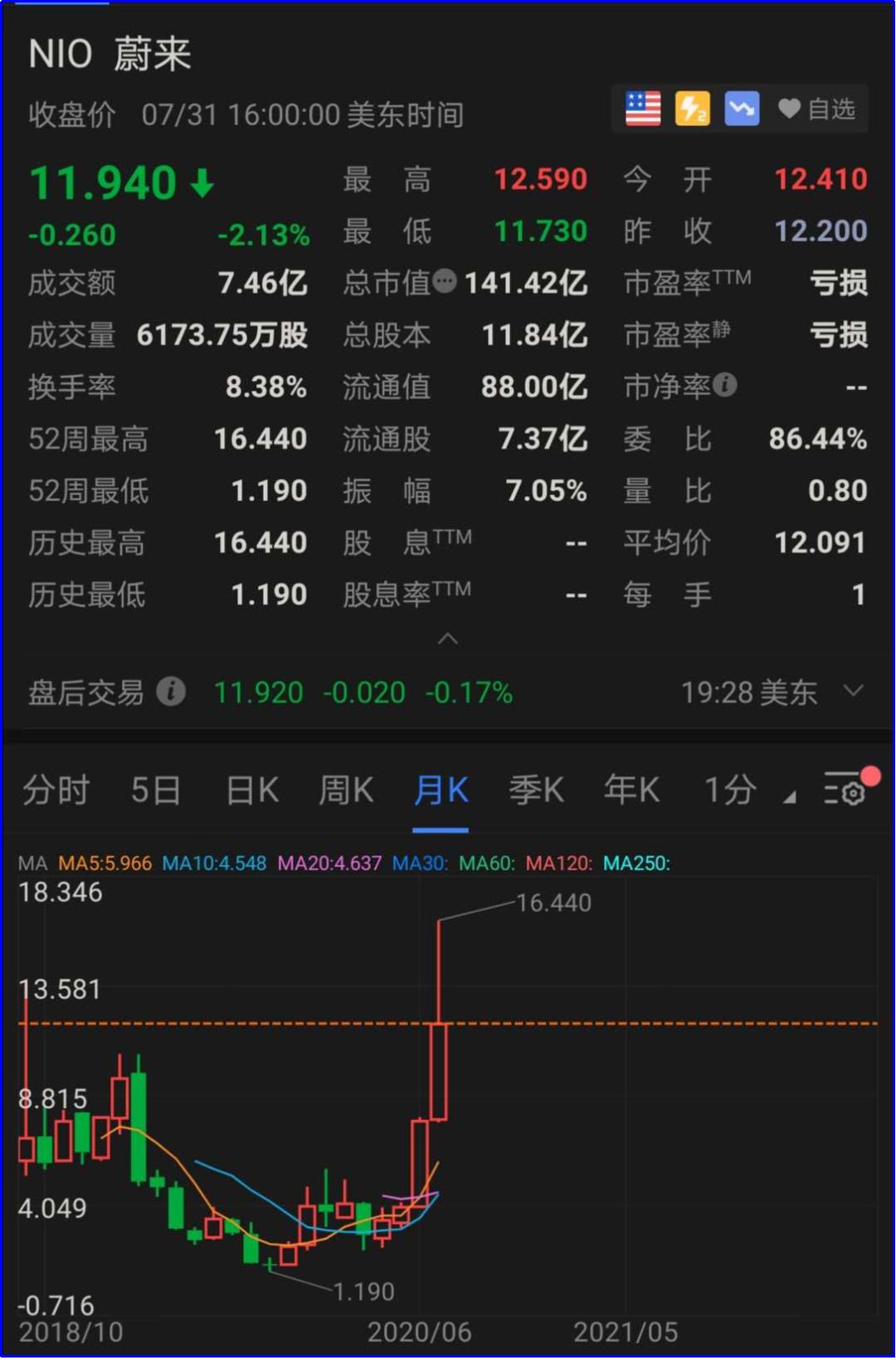Show info about 总市值
896x1360 pixels.
[445, 282]
